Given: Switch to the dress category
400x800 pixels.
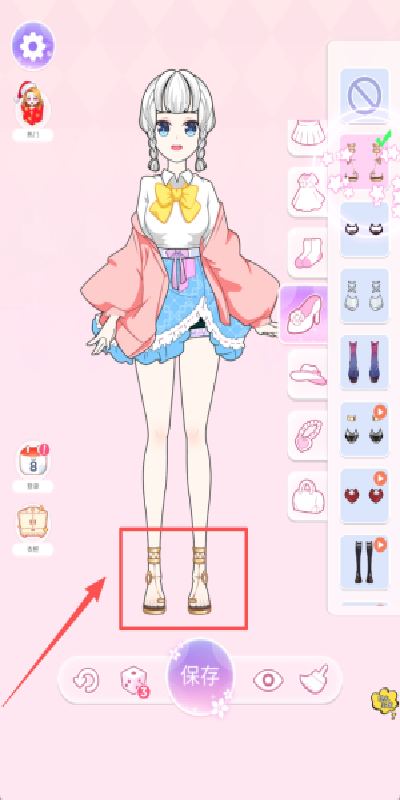Looking at the screenshot, I should (308, 192).
